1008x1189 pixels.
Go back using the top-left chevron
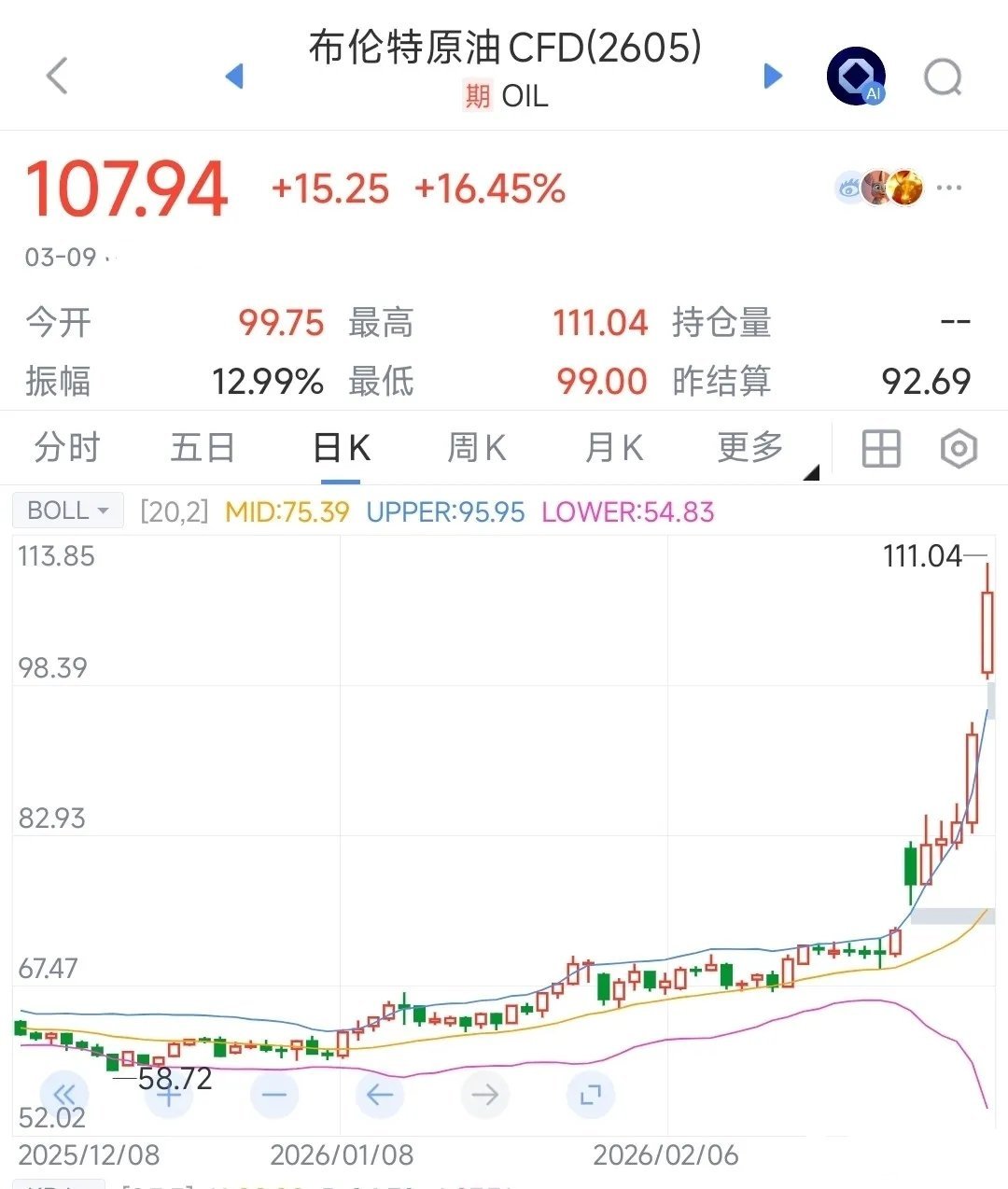click(x=57, y=77)
